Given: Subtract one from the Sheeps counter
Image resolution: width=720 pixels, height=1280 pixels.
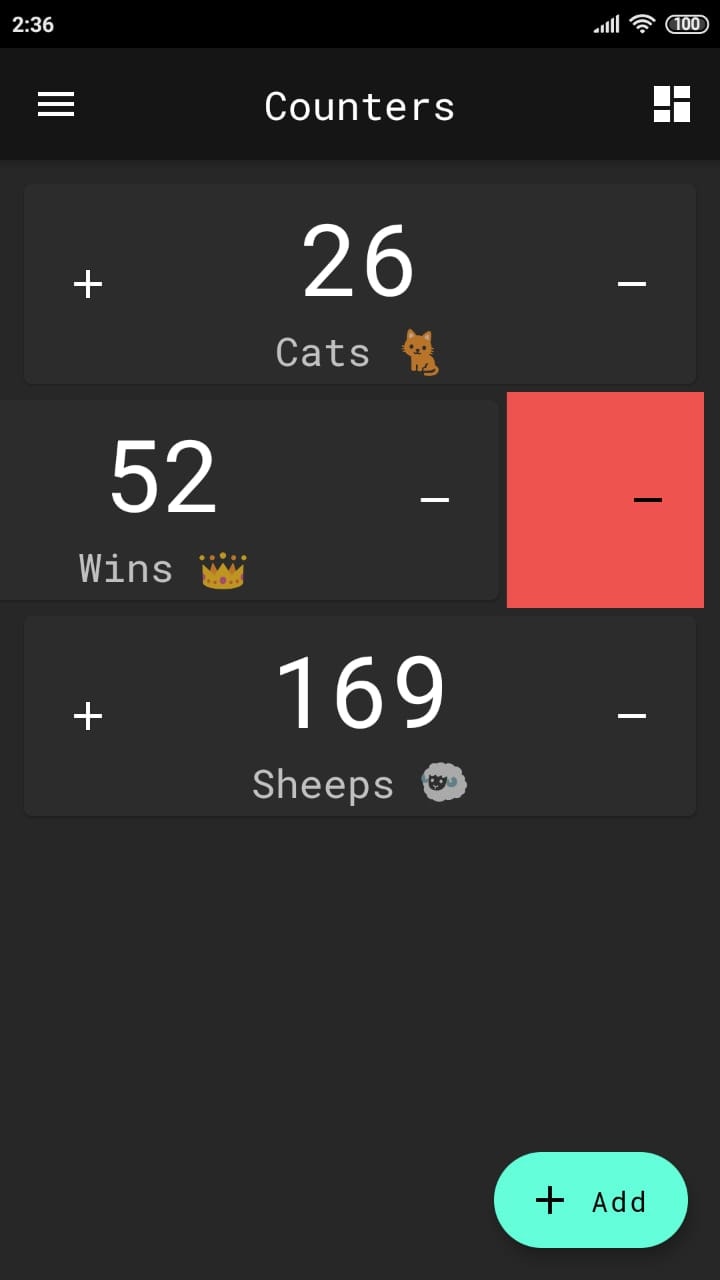Looking at the screenshot, I should point(632,716).
